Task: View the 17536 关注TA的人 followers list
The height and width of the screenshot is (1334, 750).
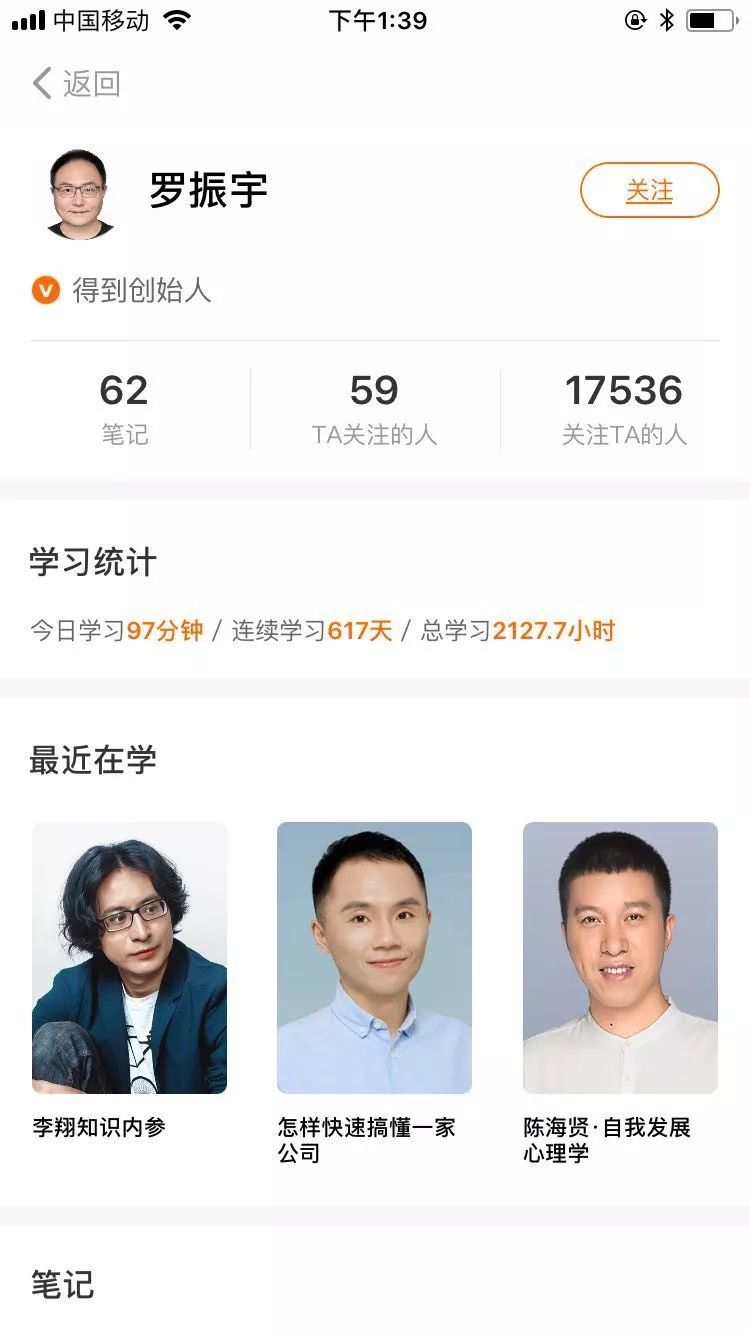Action: click(624, 408)
